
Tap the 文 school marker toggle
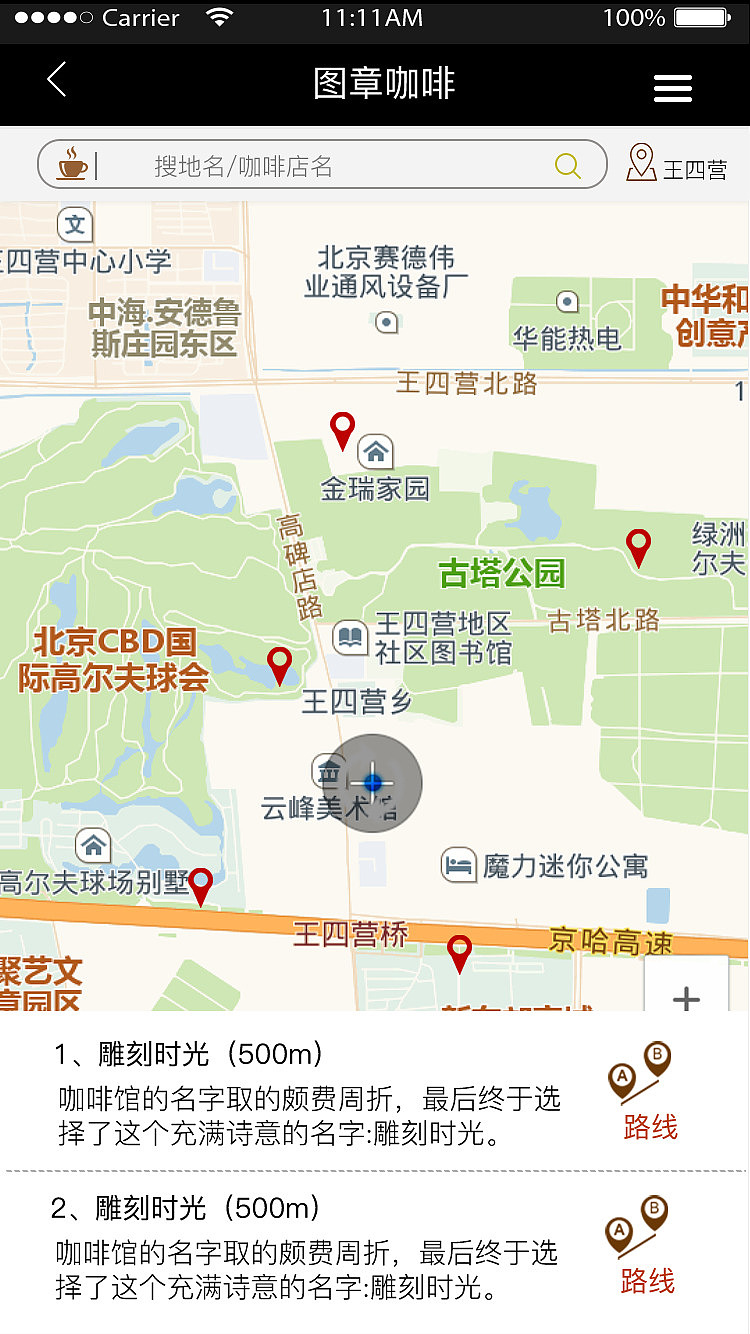point(74,224)
